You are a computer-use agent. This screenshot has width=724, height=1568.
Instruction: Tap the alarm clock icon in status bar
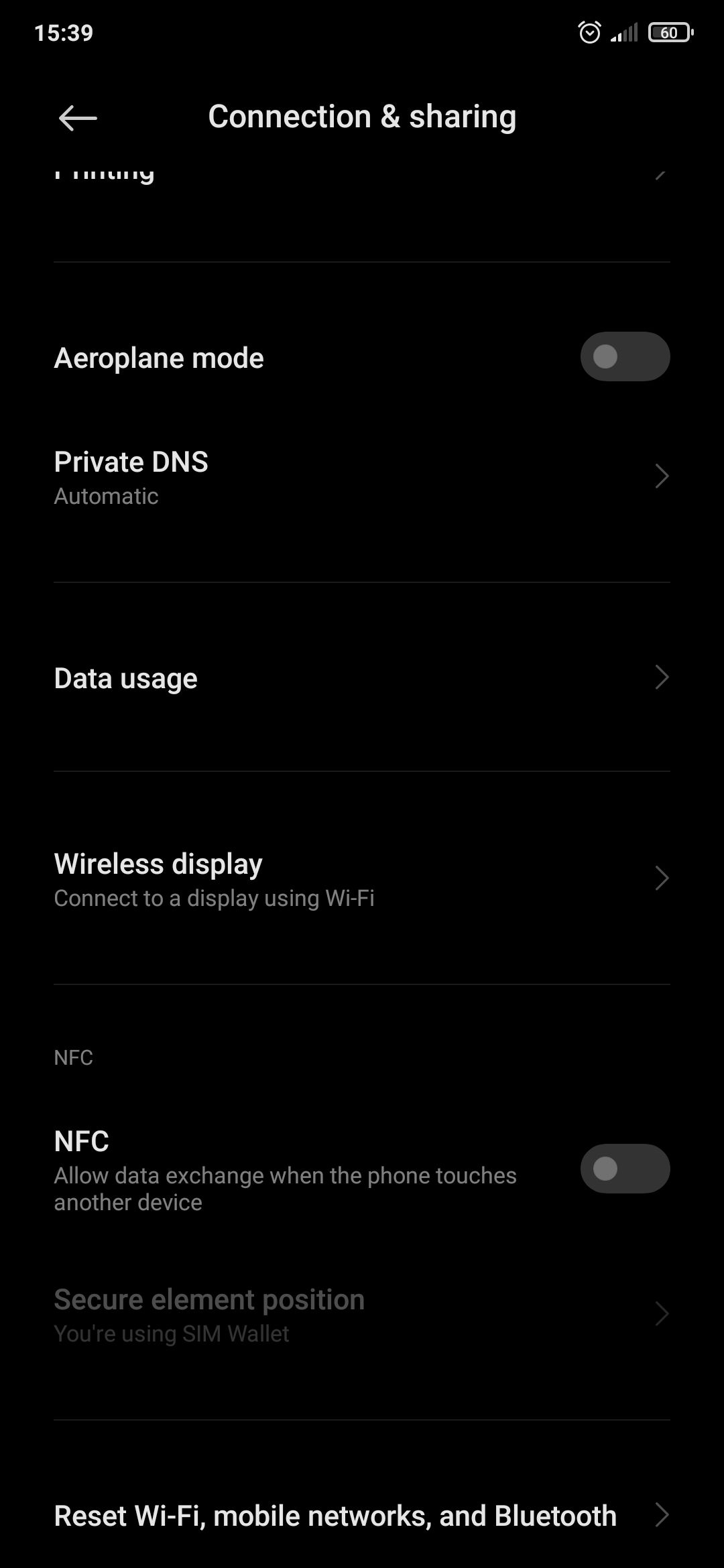(x=589, y=31)
